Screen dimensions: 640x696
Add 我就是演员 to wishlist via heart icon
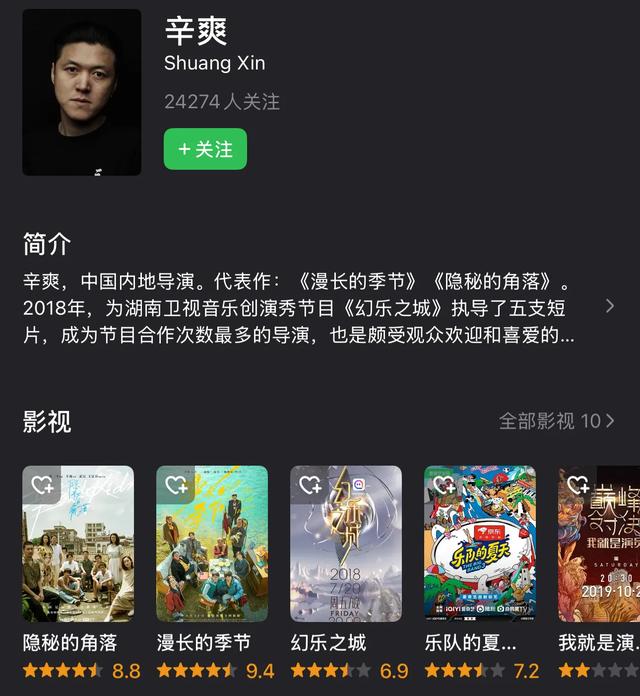tap(578, 485)
